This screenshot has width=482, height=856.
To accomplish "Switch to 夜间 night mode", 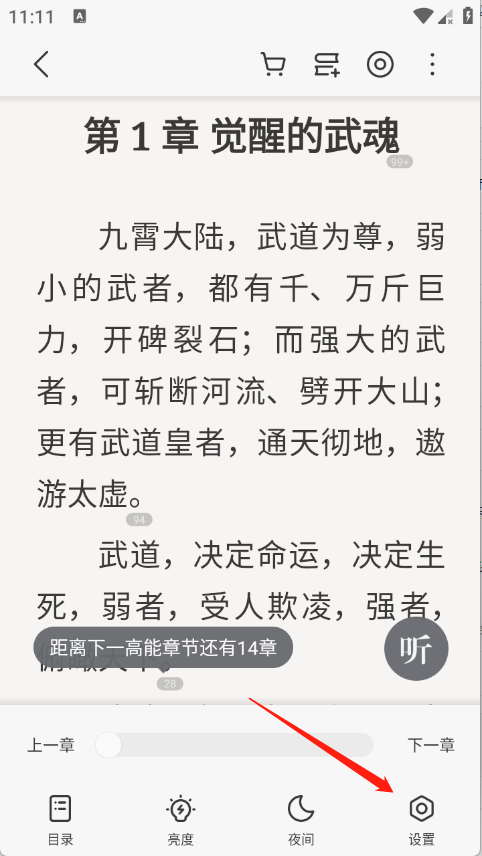I will point(301,819).
